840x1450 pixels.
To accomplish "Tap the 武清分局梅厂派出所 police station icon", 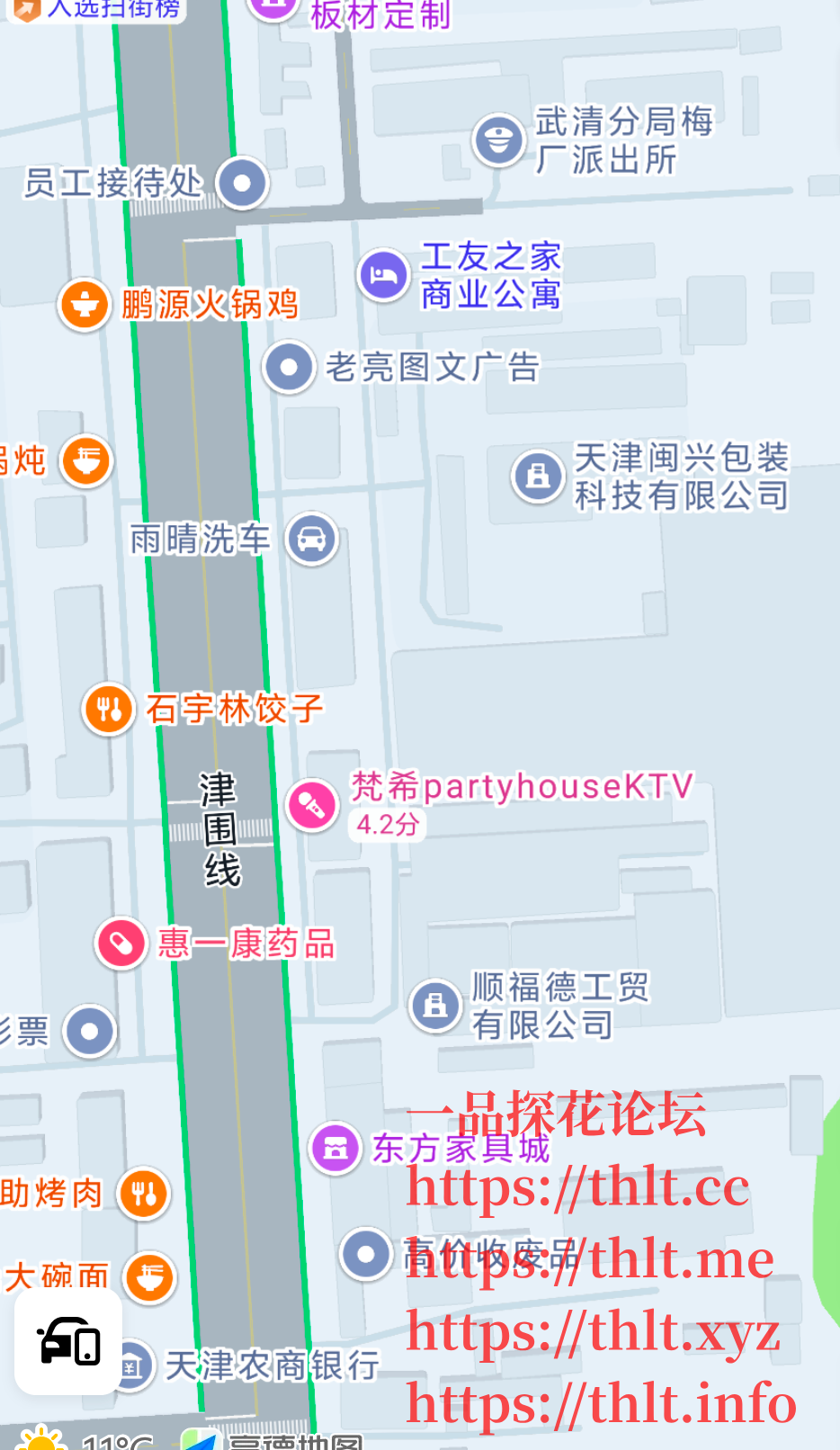I will point(497,139).
